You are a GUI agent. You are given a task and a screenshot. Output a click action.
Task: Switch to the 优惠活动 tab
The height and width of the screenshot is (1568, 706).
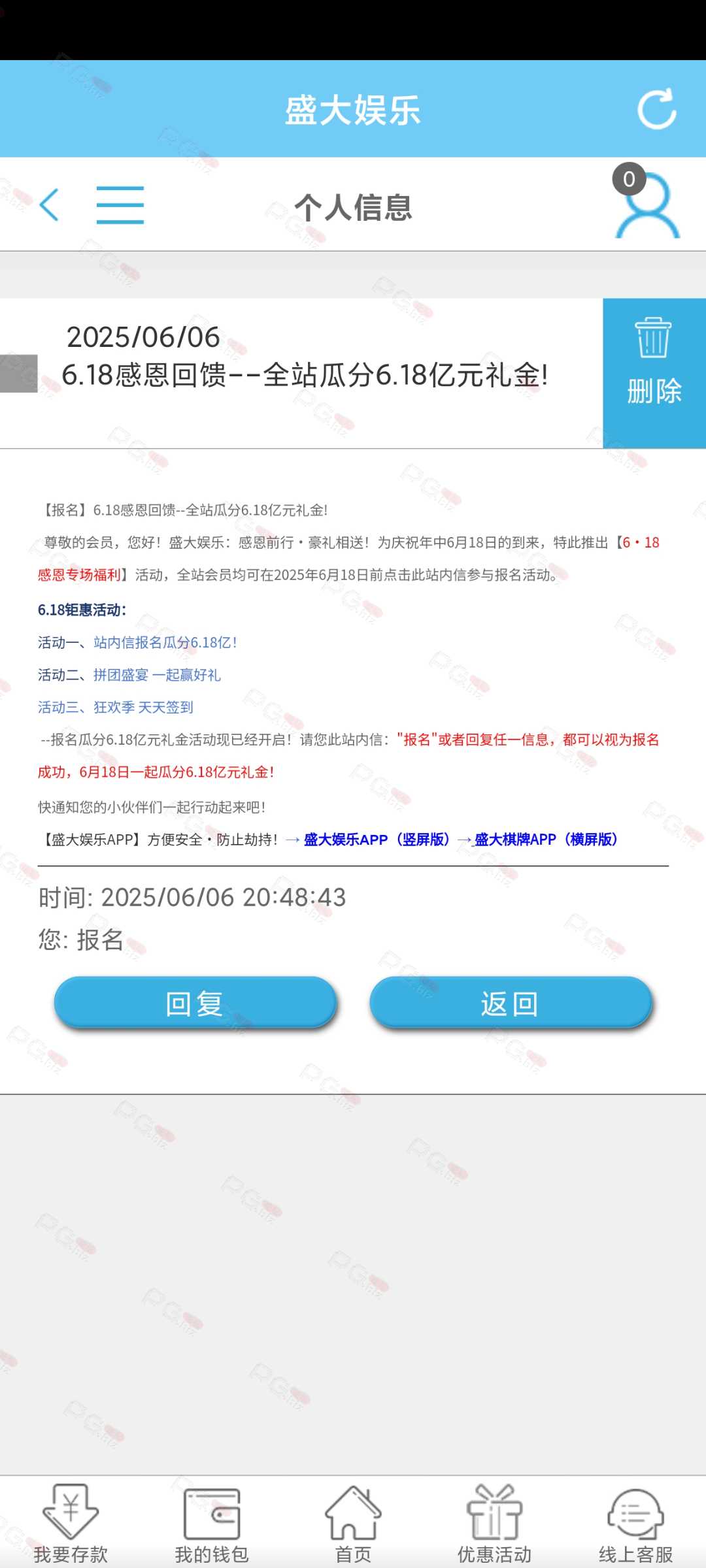click(494, 1524)
